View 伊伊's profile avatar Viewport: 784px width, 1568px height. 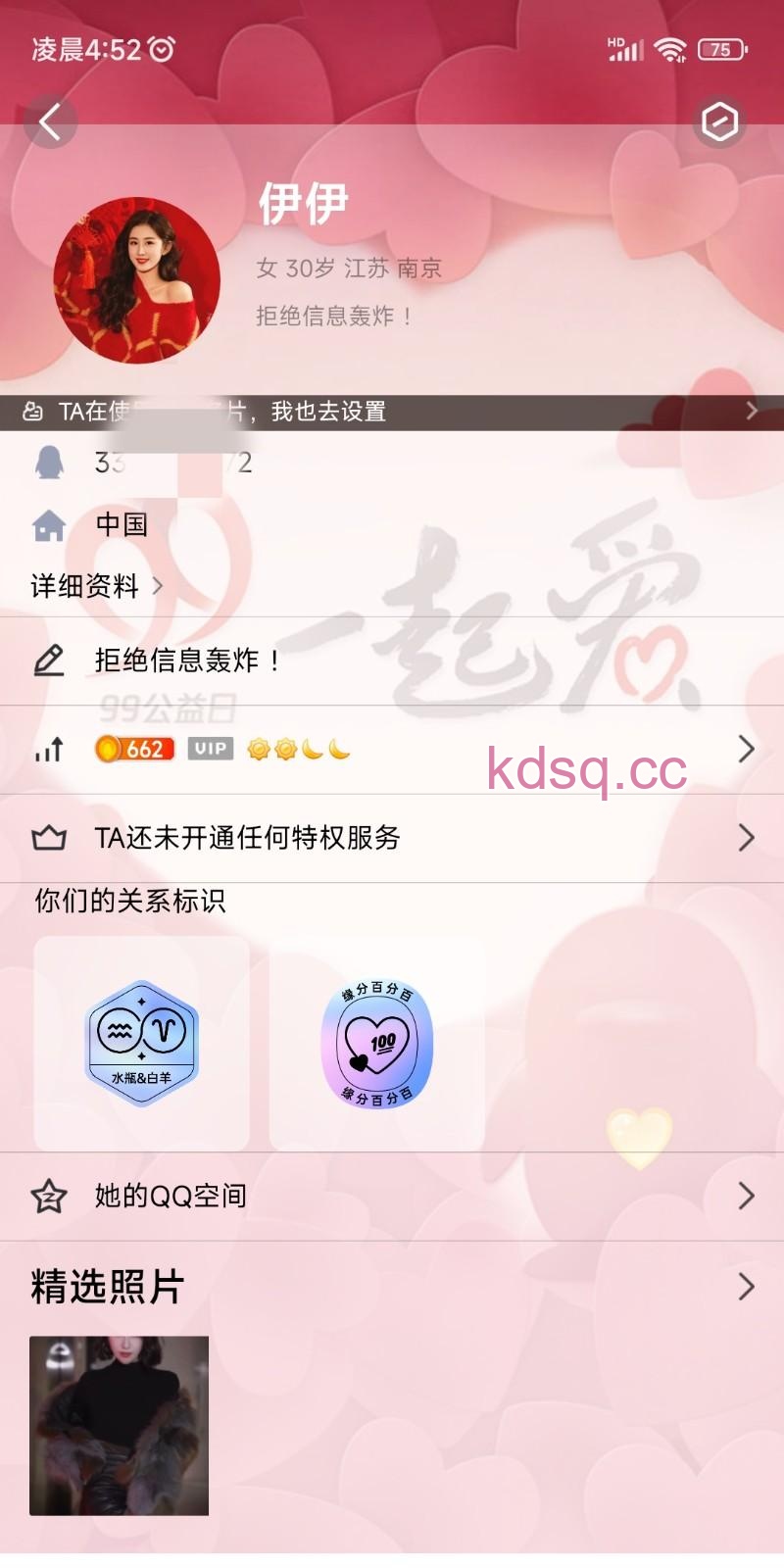point(136,280)
